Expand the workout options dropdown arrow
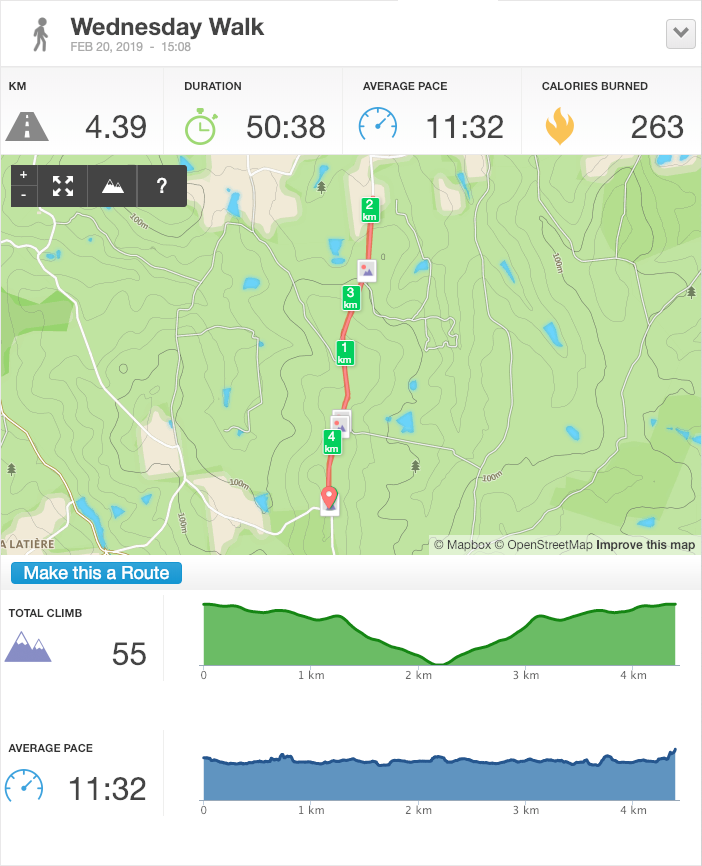The width and height of the screenshot is (702, 866). pyautogui.click(x=680, y=33)
